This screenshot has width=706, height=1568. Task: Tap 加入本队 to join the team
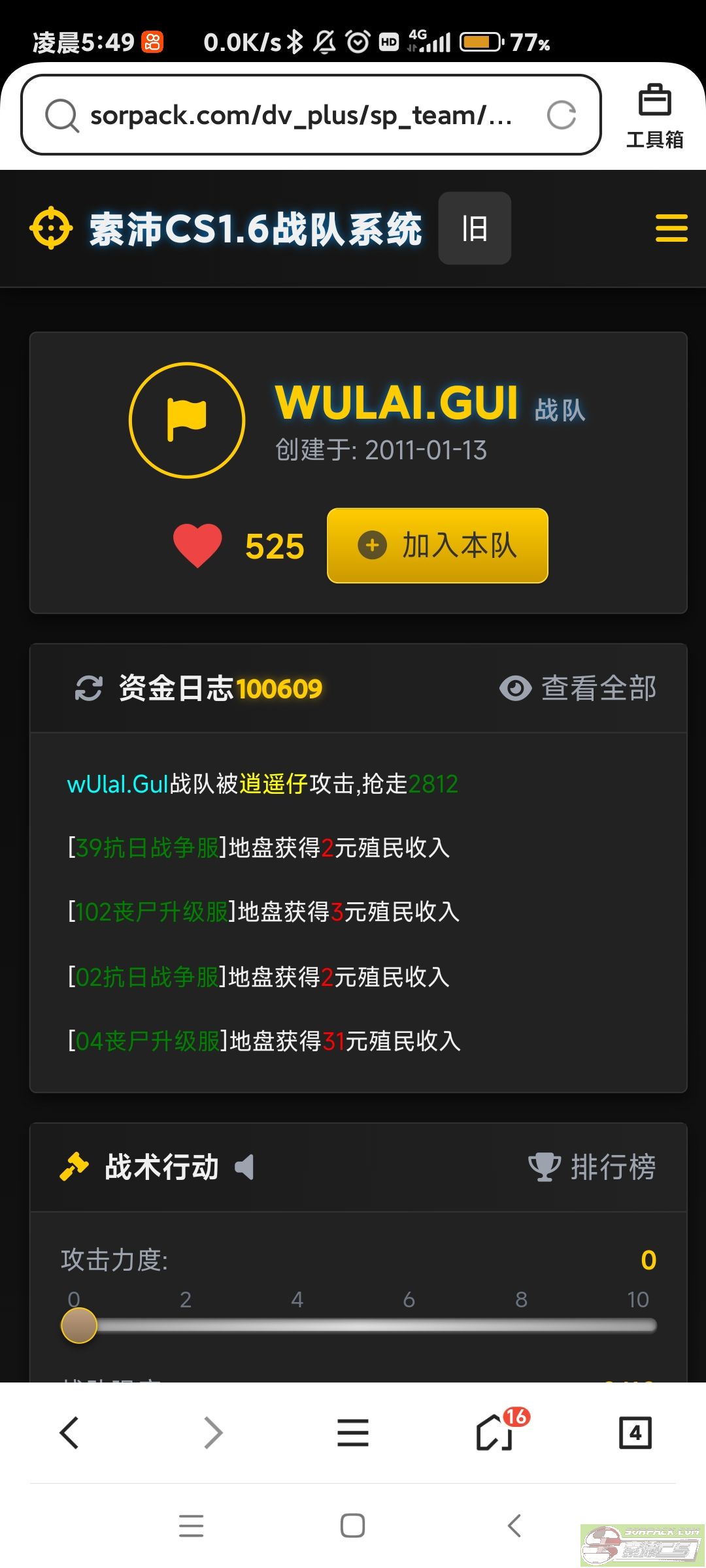[x=437, y=546]
